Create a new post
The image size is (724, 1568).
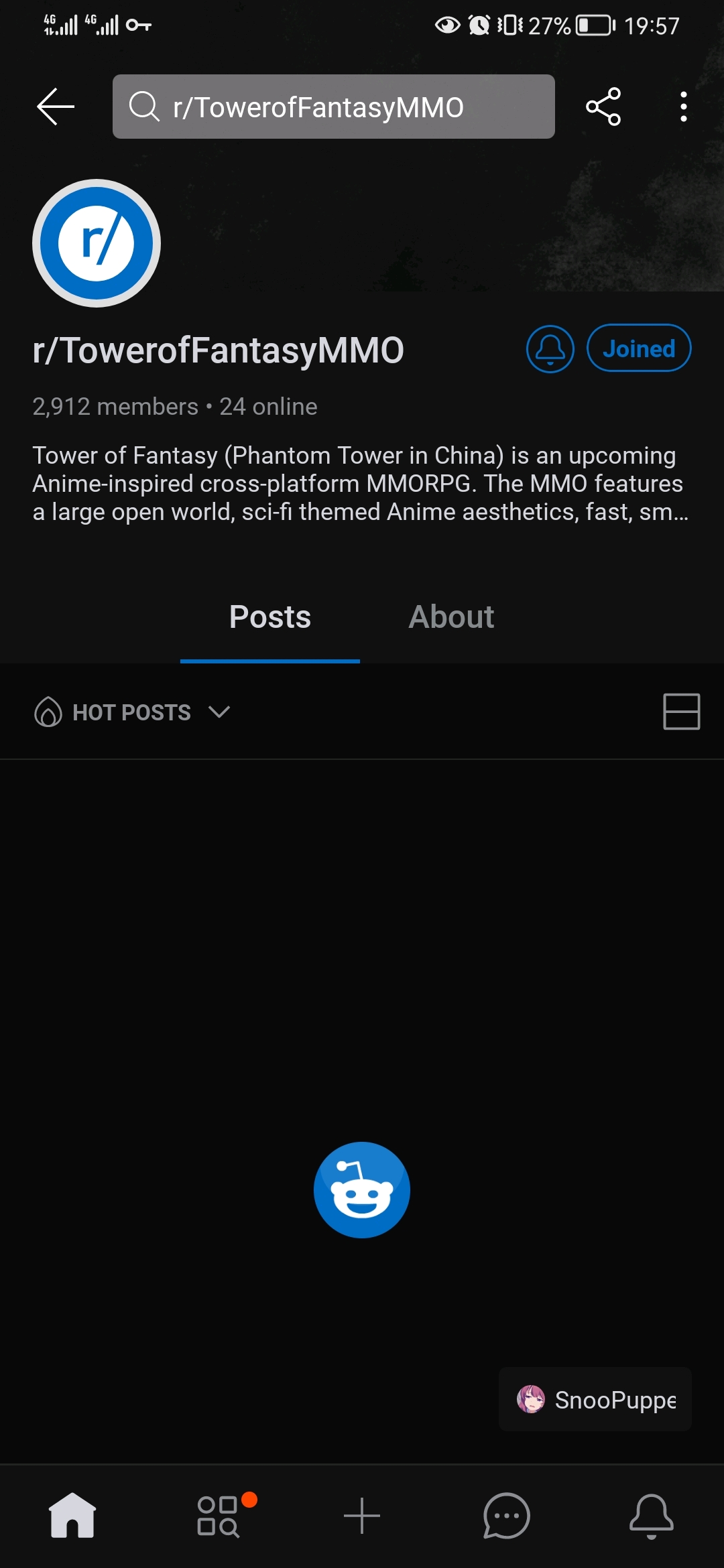coord(362,1516)
